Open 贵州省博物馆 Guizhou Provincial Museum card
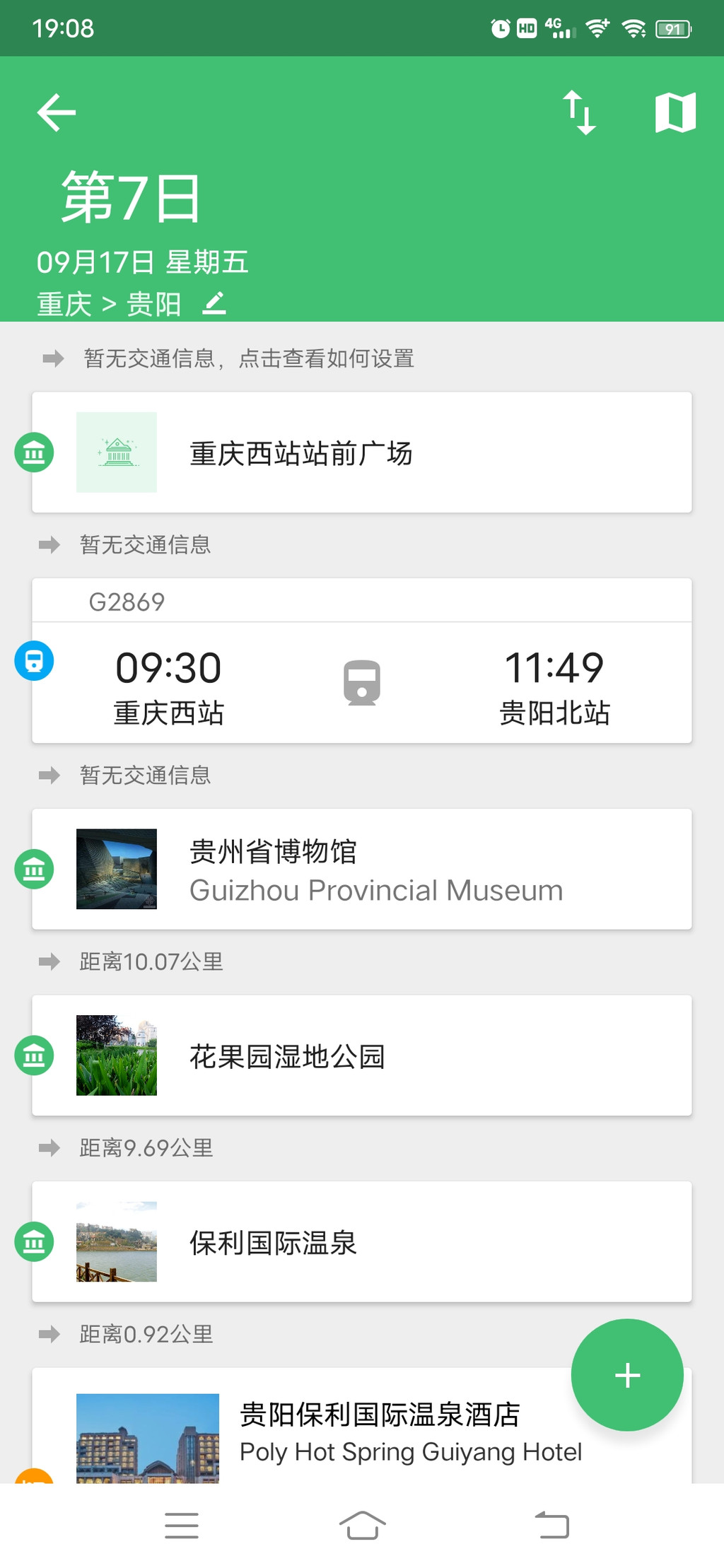 point(361,869)
